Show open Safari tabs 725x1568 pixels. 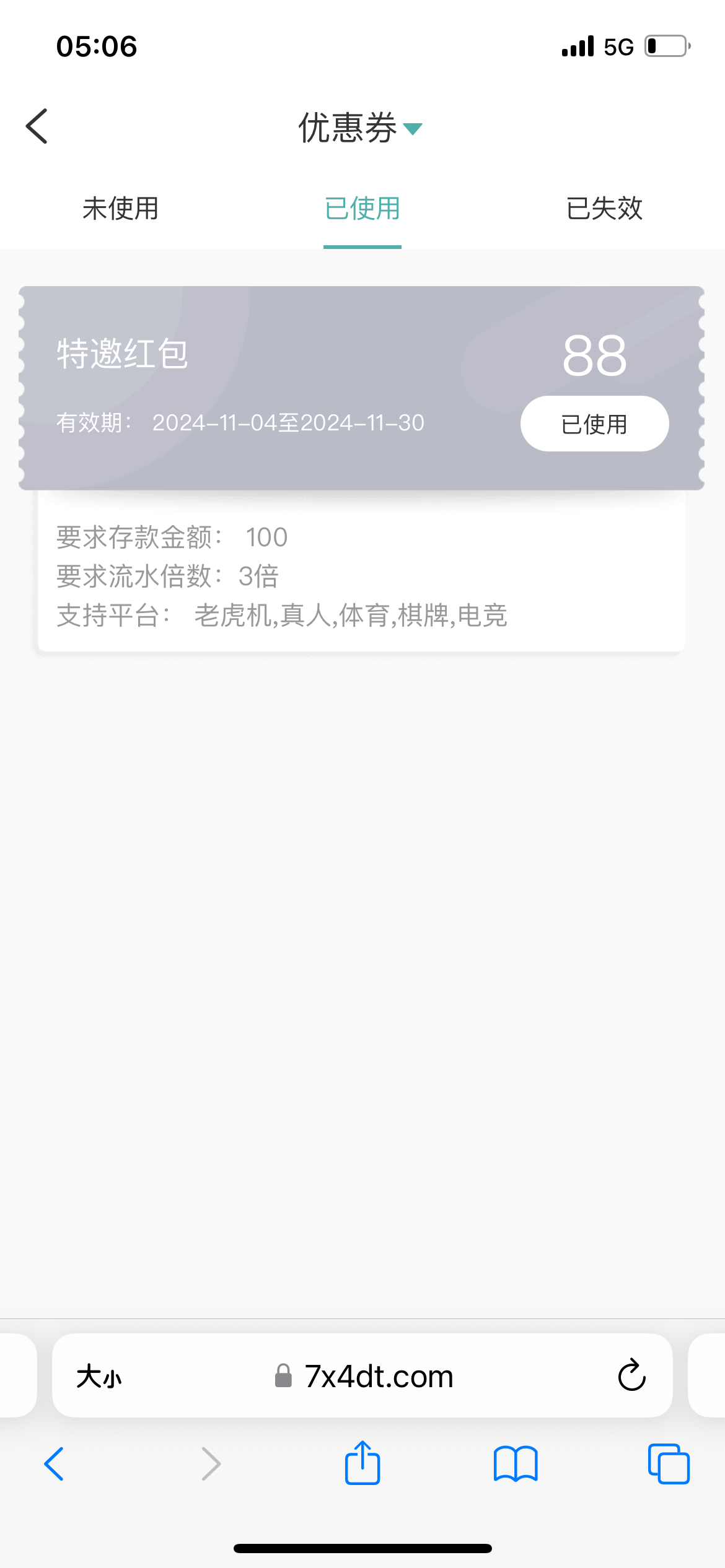668,1464
